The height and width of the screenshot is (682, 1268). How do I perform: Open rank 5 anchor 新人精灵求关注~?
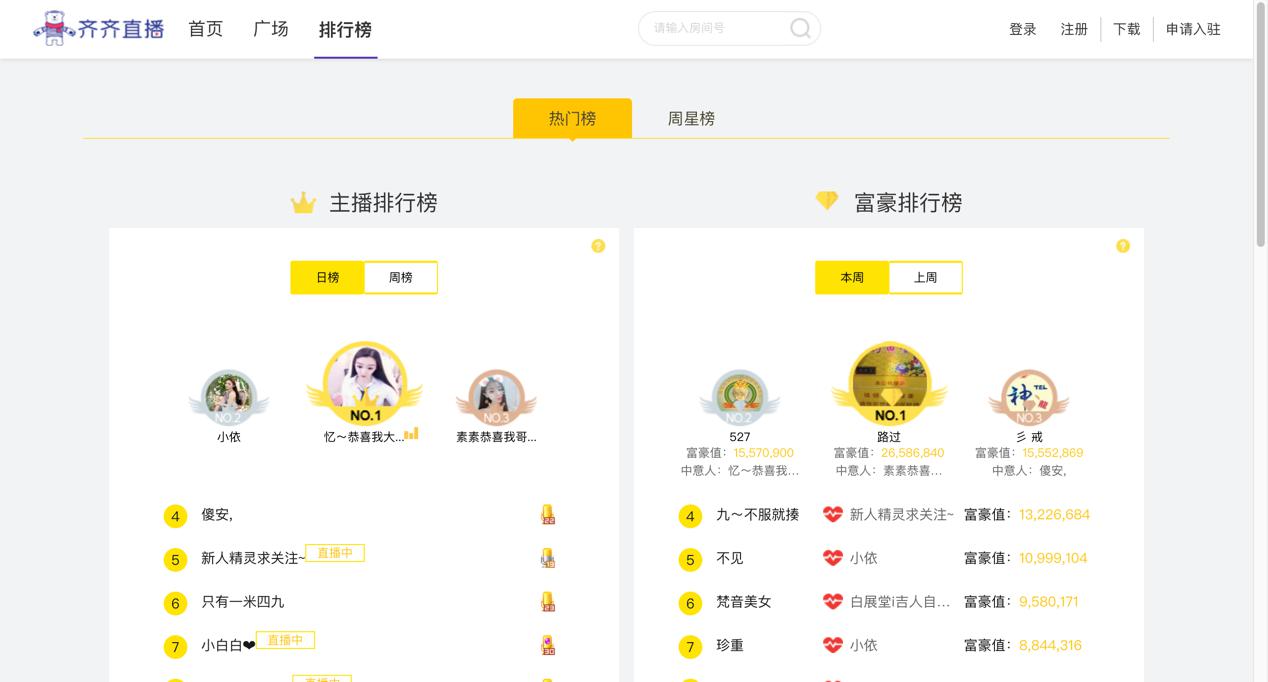click(x=252, y=558)
